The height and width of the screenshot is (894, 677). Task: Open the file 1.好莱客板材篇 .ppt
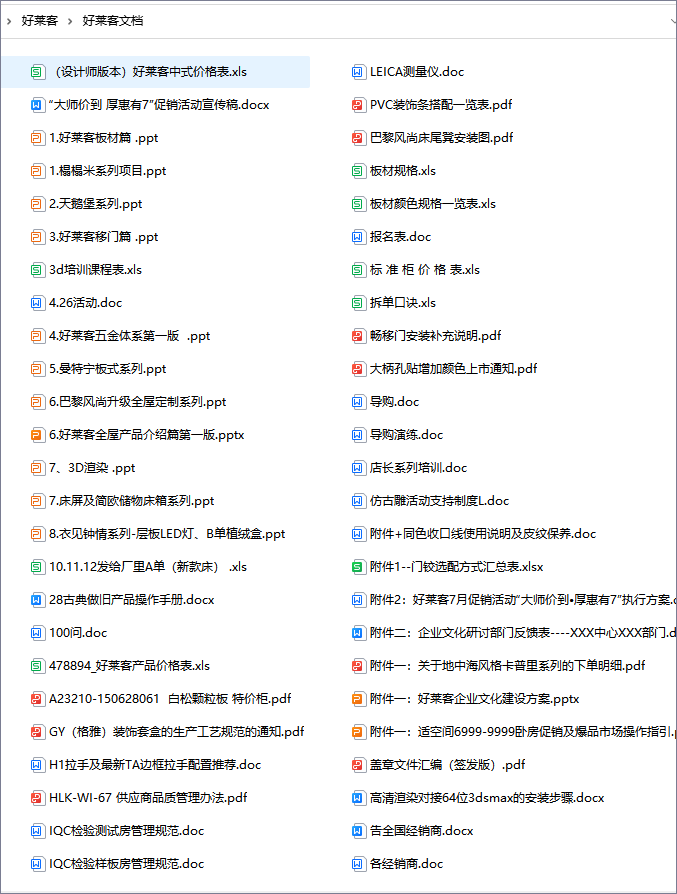pos(103,138)
